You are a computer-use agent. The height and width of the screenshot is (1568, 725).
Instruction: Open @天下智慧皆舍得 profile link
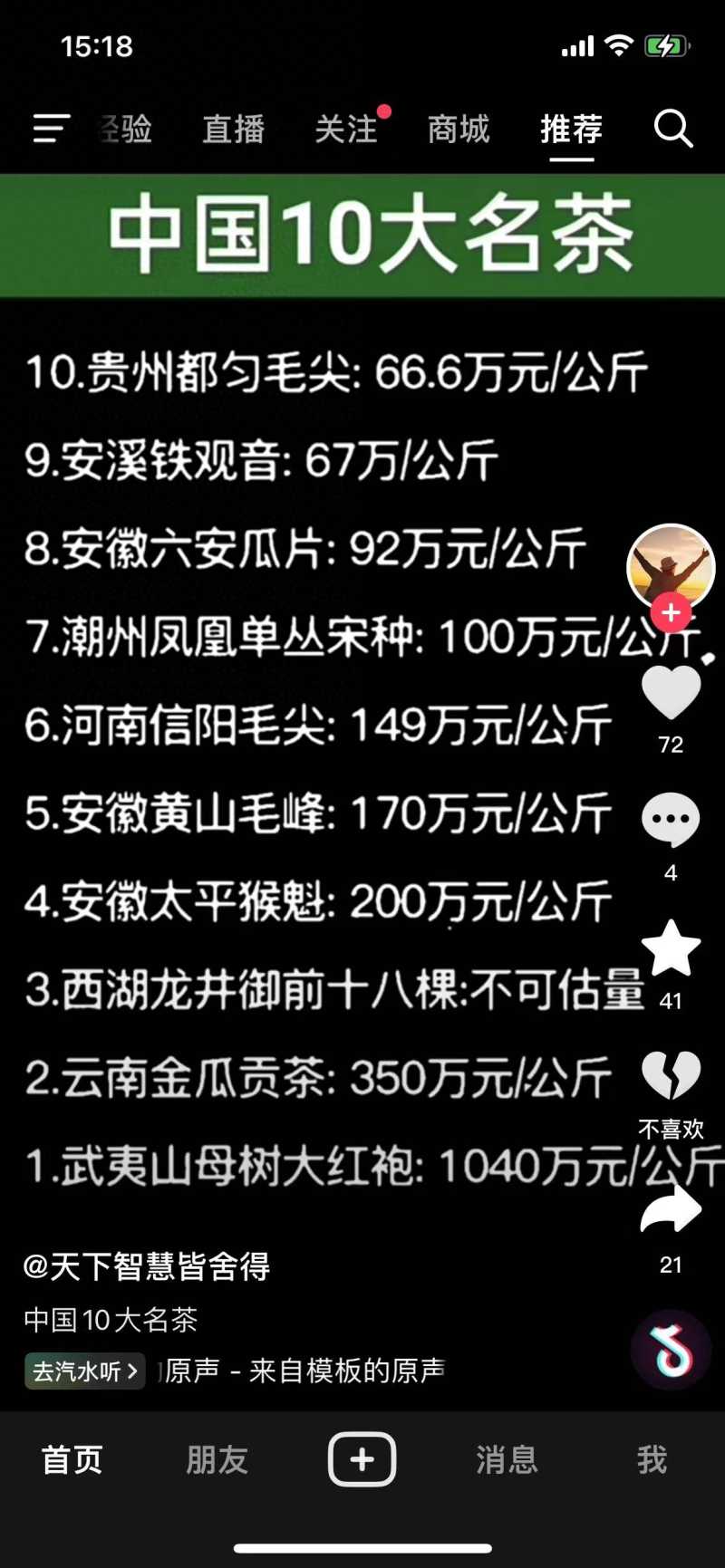[x=147, y=1265]
